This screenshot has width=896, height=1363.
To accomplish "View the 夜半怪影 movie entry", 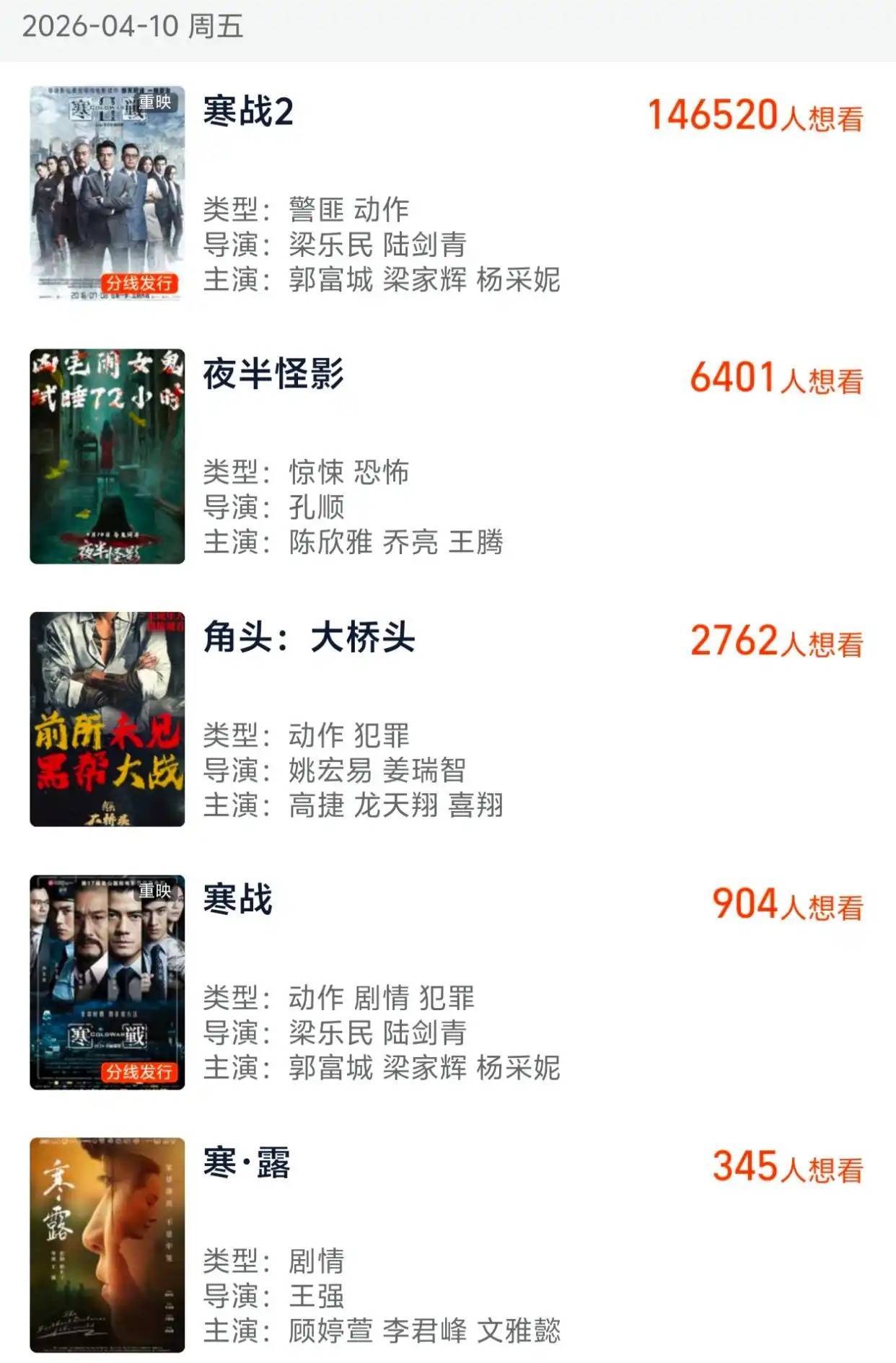I will point(273,375).
